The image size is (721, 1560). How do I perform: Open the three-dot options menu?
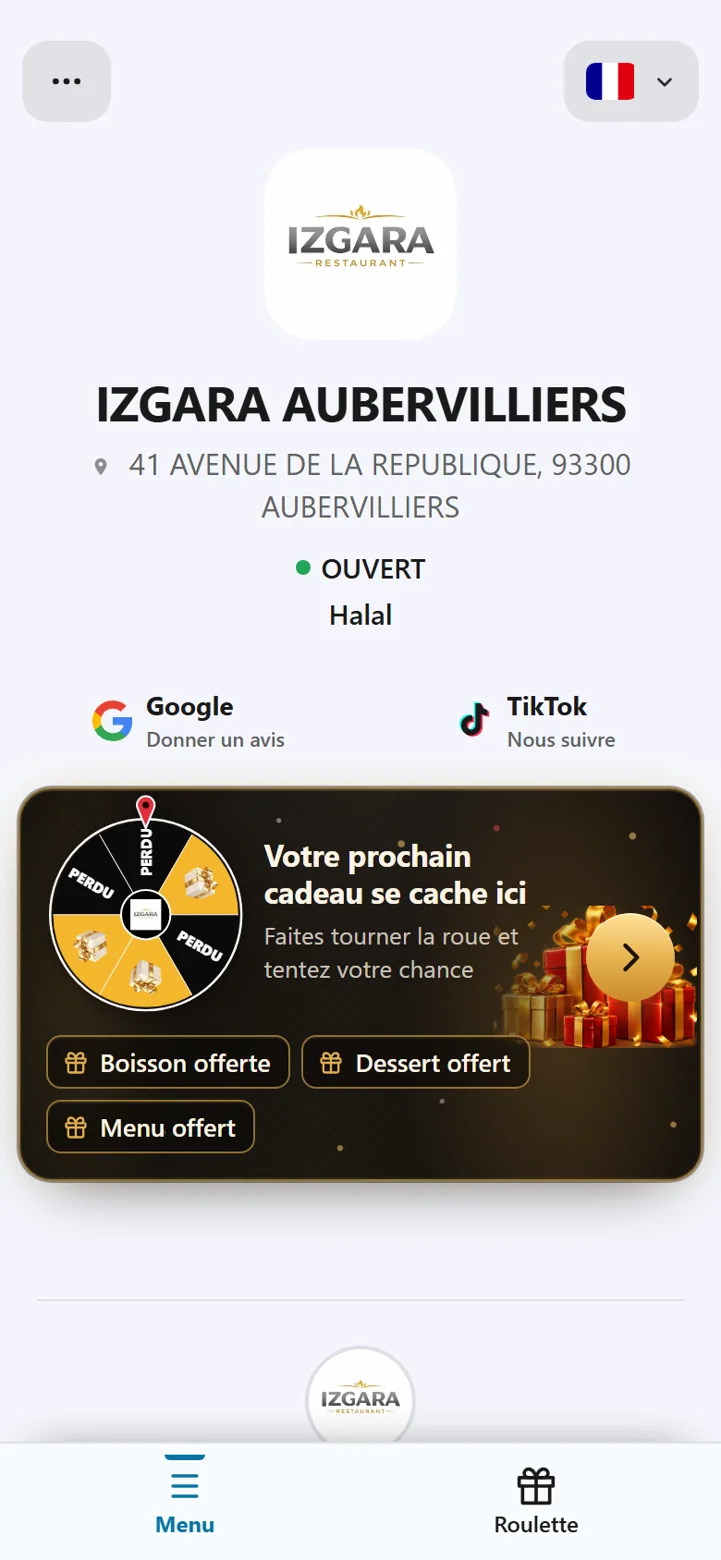click(67, 81)
